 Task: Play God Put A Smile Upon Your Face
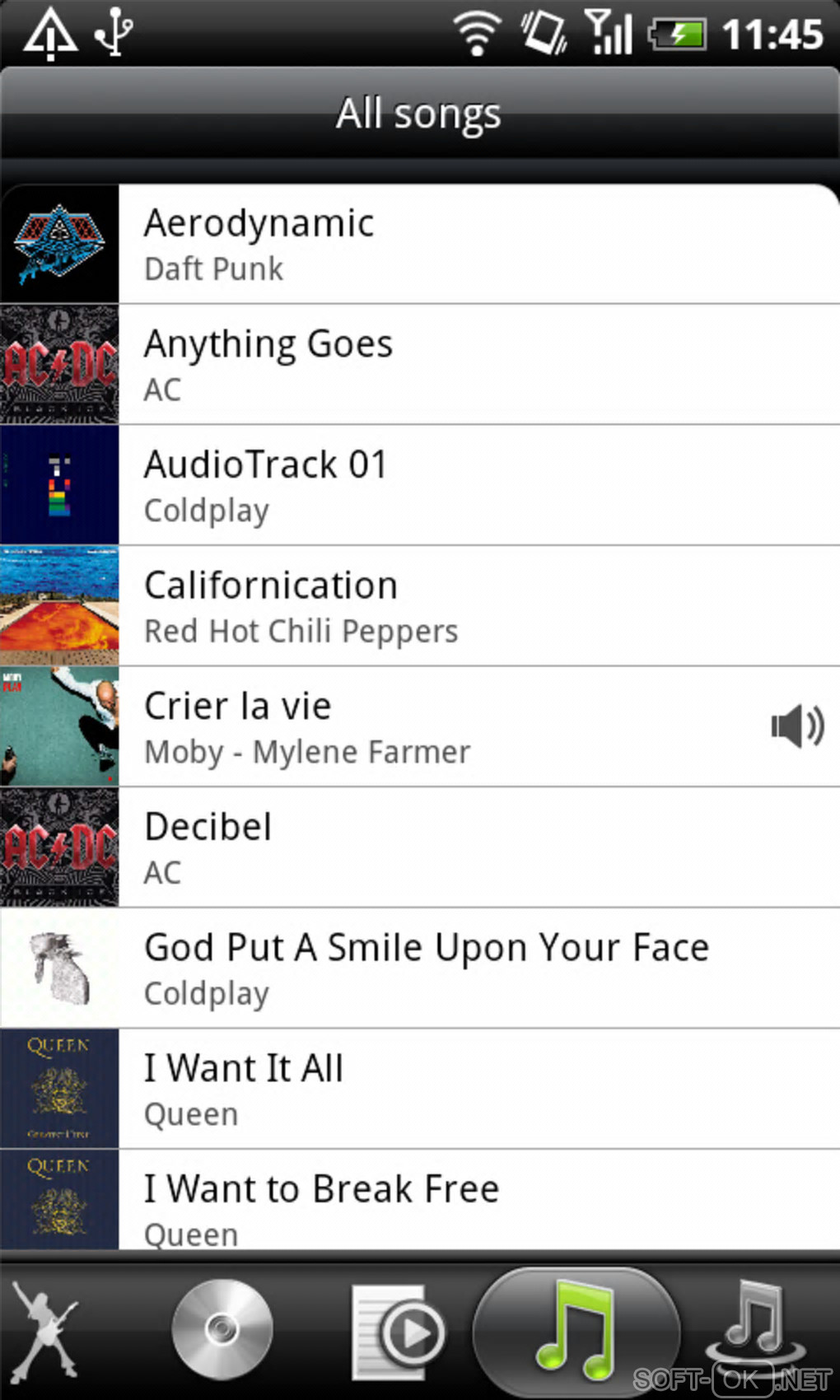point(420,968)
